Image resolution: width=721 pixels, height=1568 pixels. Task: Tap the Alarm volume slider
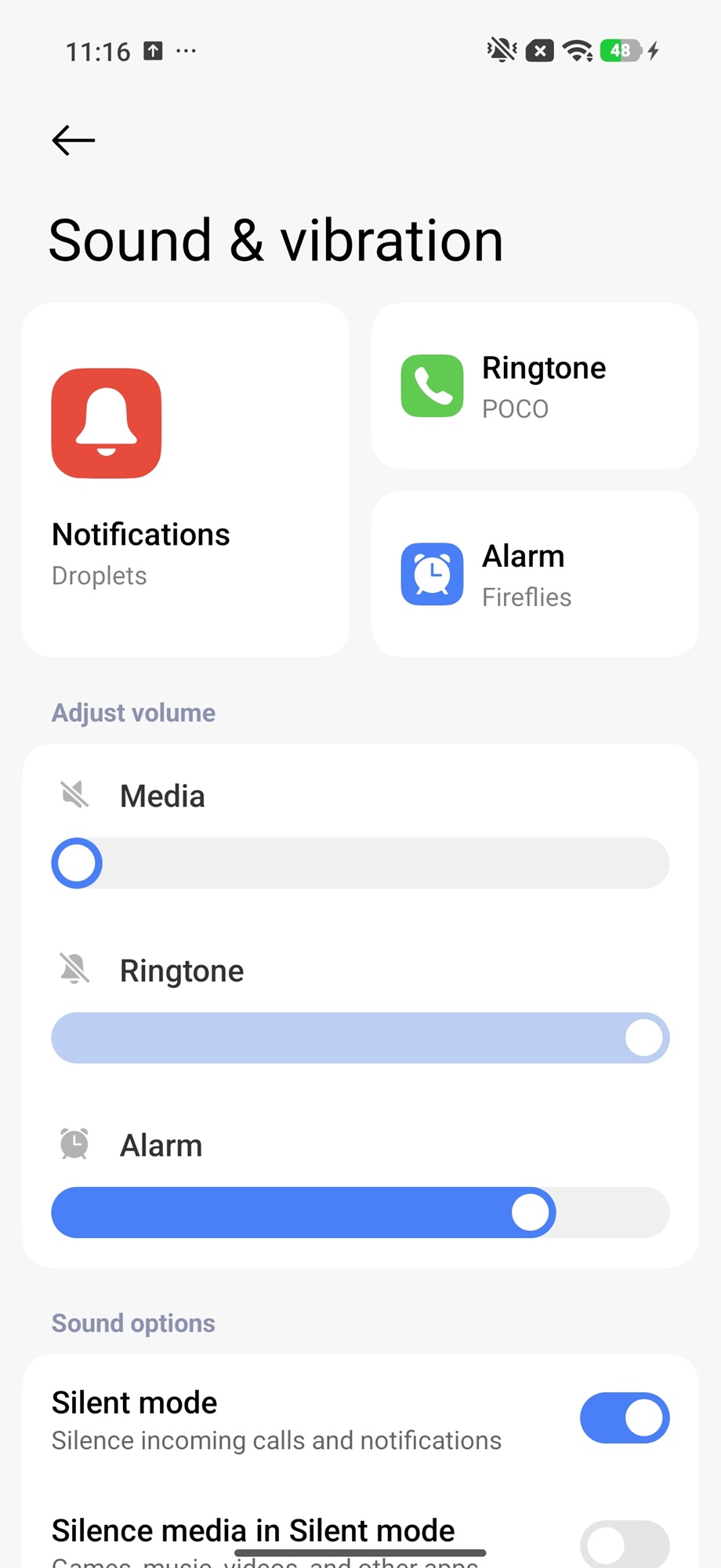[x=360, y=1212]
